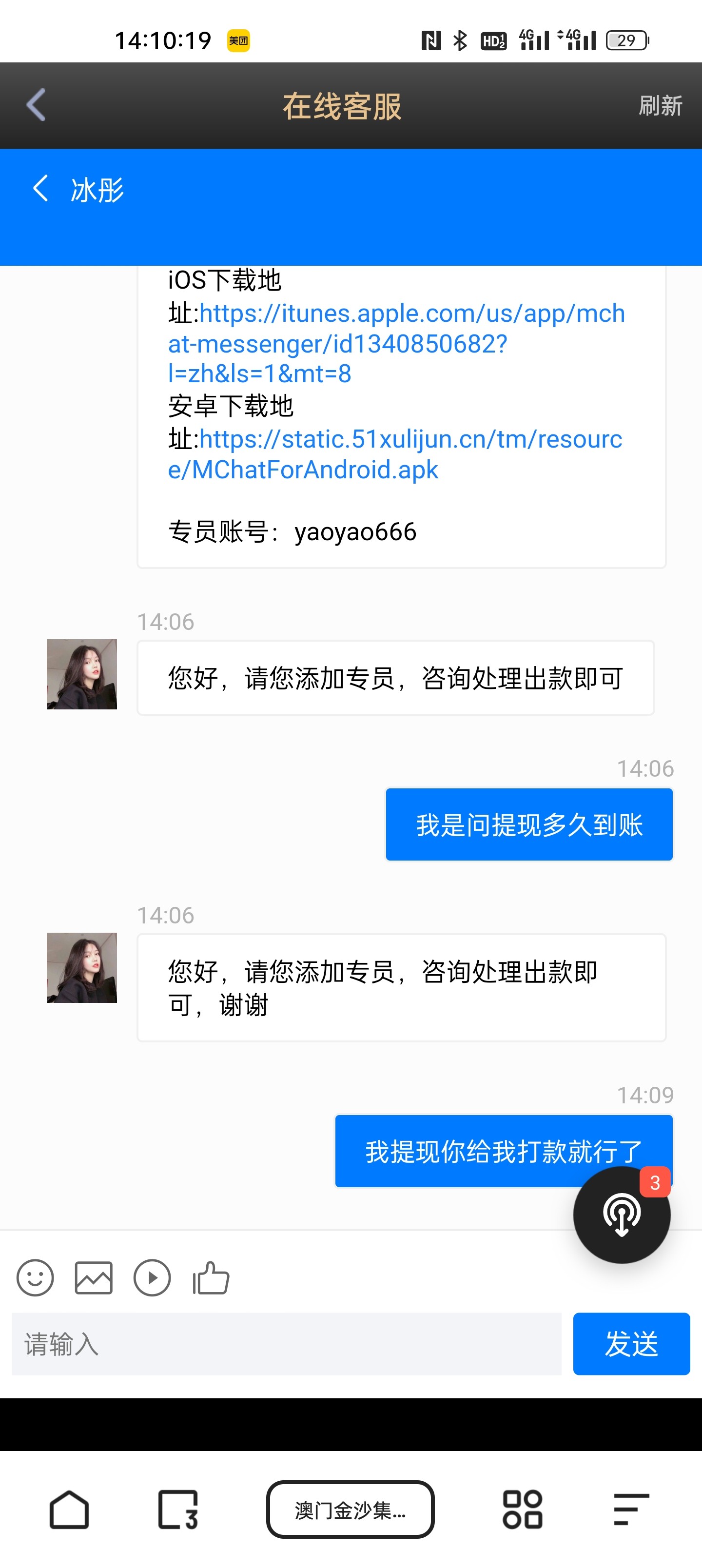Open the floating download widget with badge 3

[621, 1215]
